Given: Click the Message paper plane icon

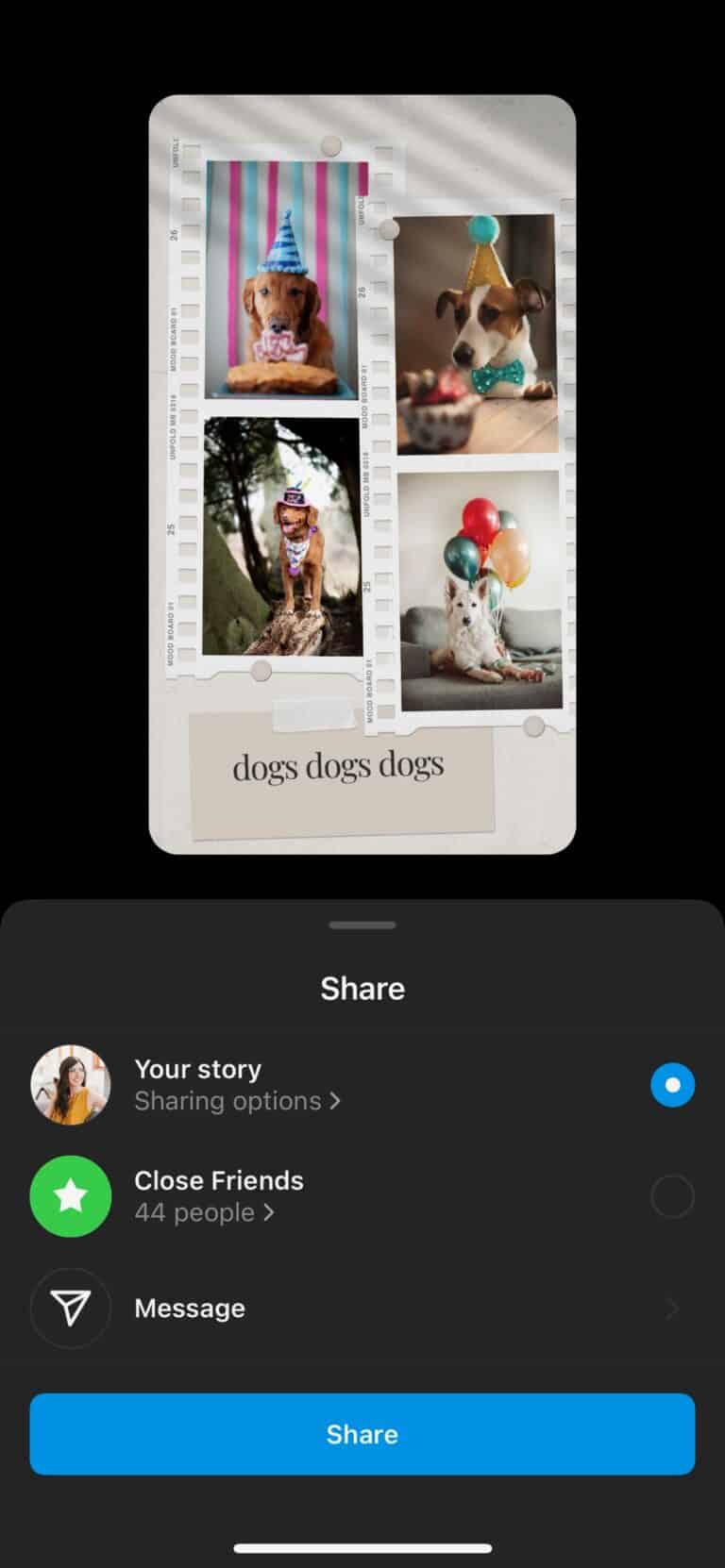Looking at the screenshot, I should pos(71,1308).
